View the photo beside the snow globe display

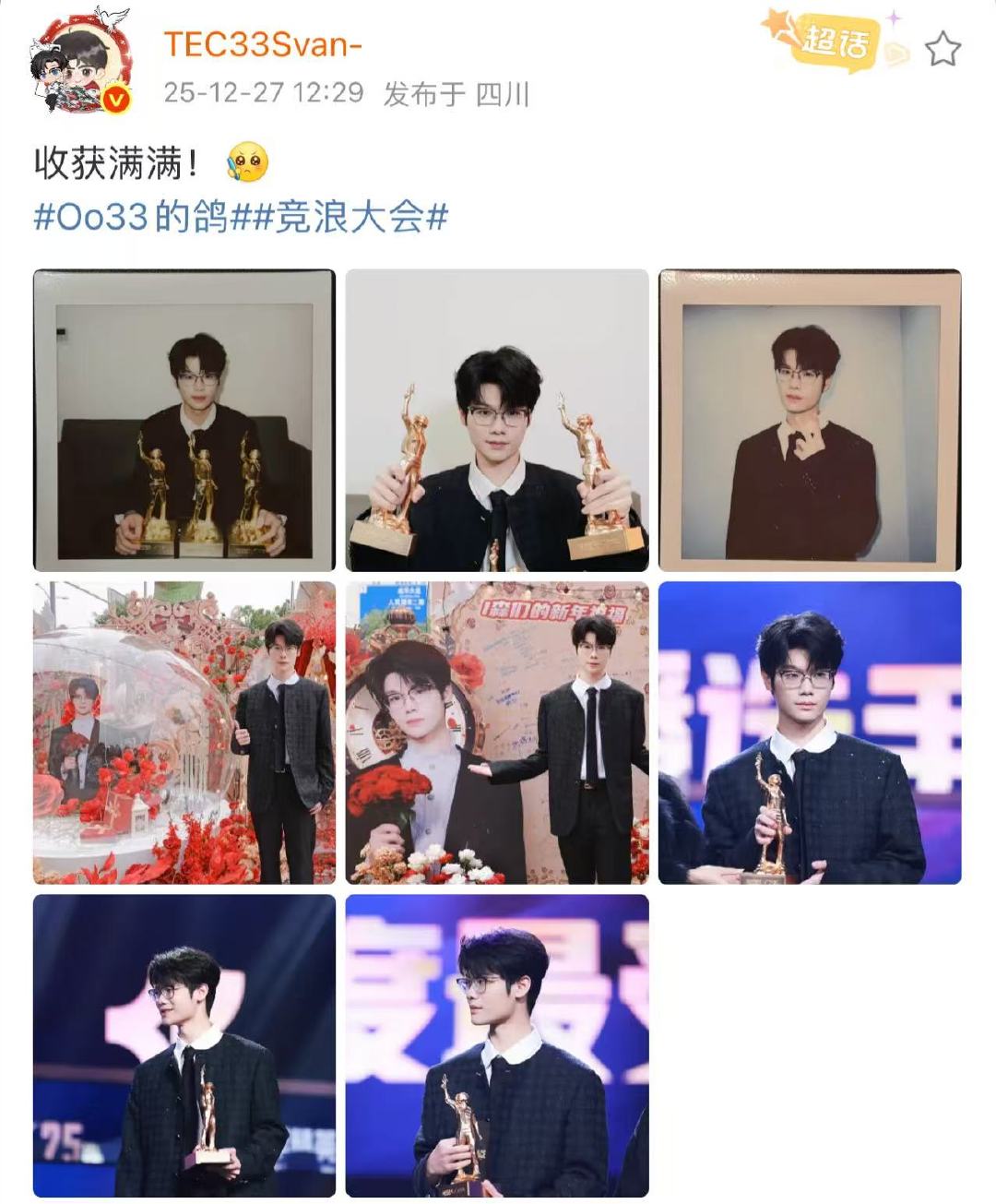(x=183, y=733)
